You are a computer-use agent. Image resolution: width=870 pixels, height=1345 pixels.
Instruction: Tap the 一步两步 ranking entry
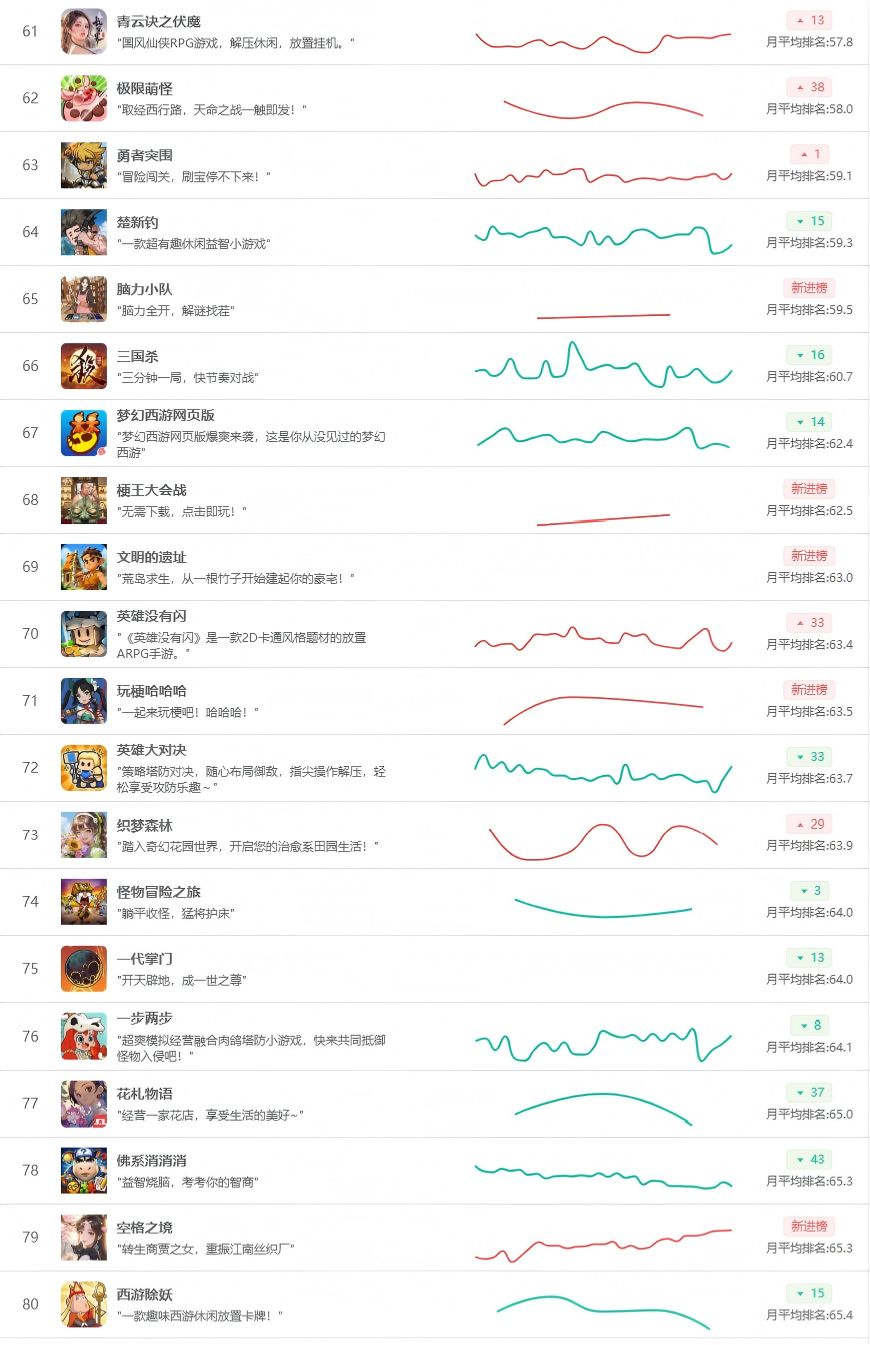point(434,1037)
